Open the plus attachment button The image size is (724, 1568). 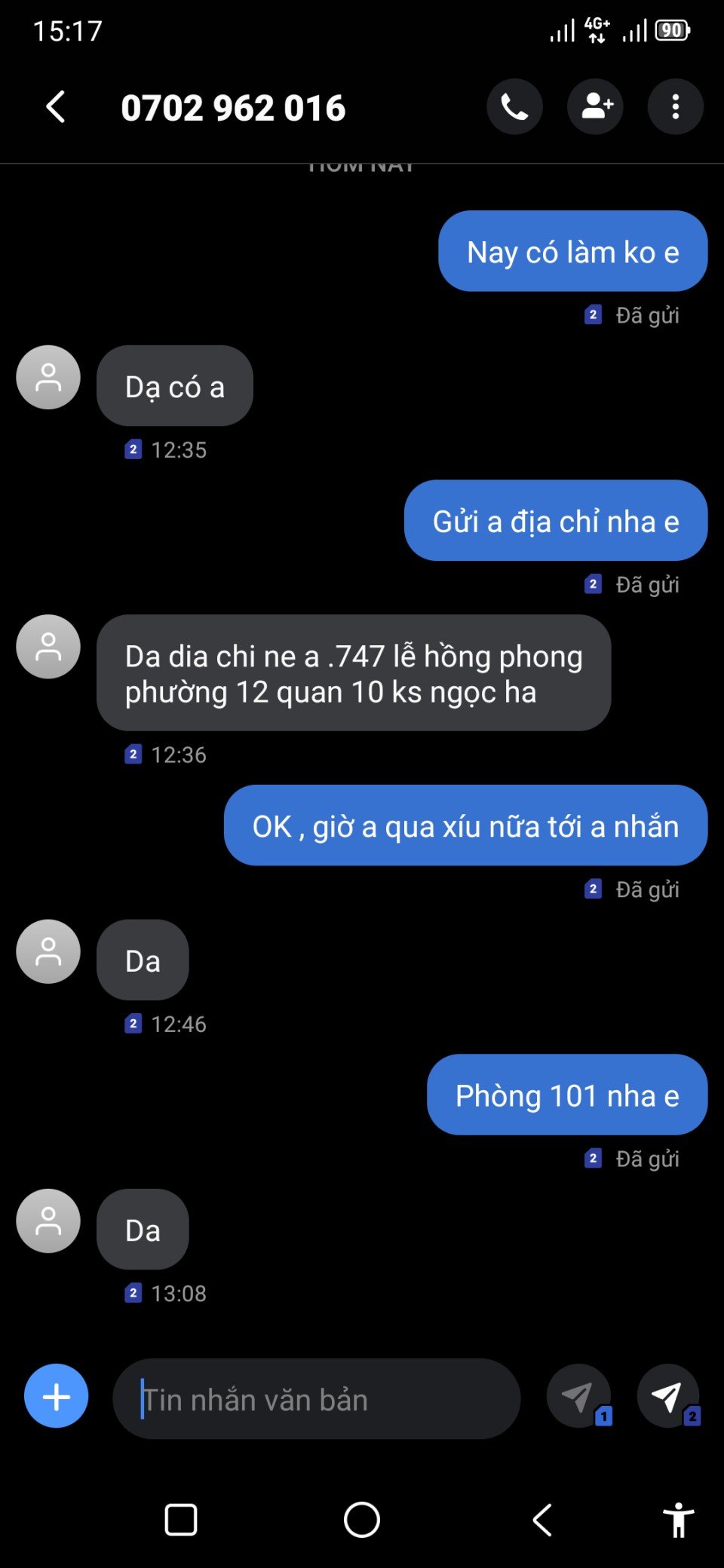tap(57, 1396)
